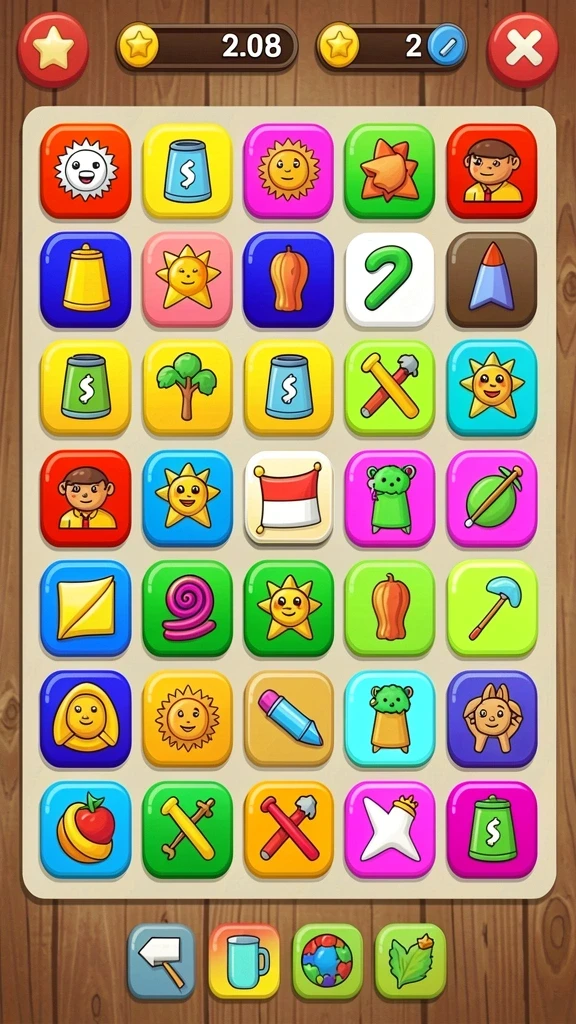Screen dimensions: 576x1024
Task: Close the game with the red X
Action: (x=523, y=50)
